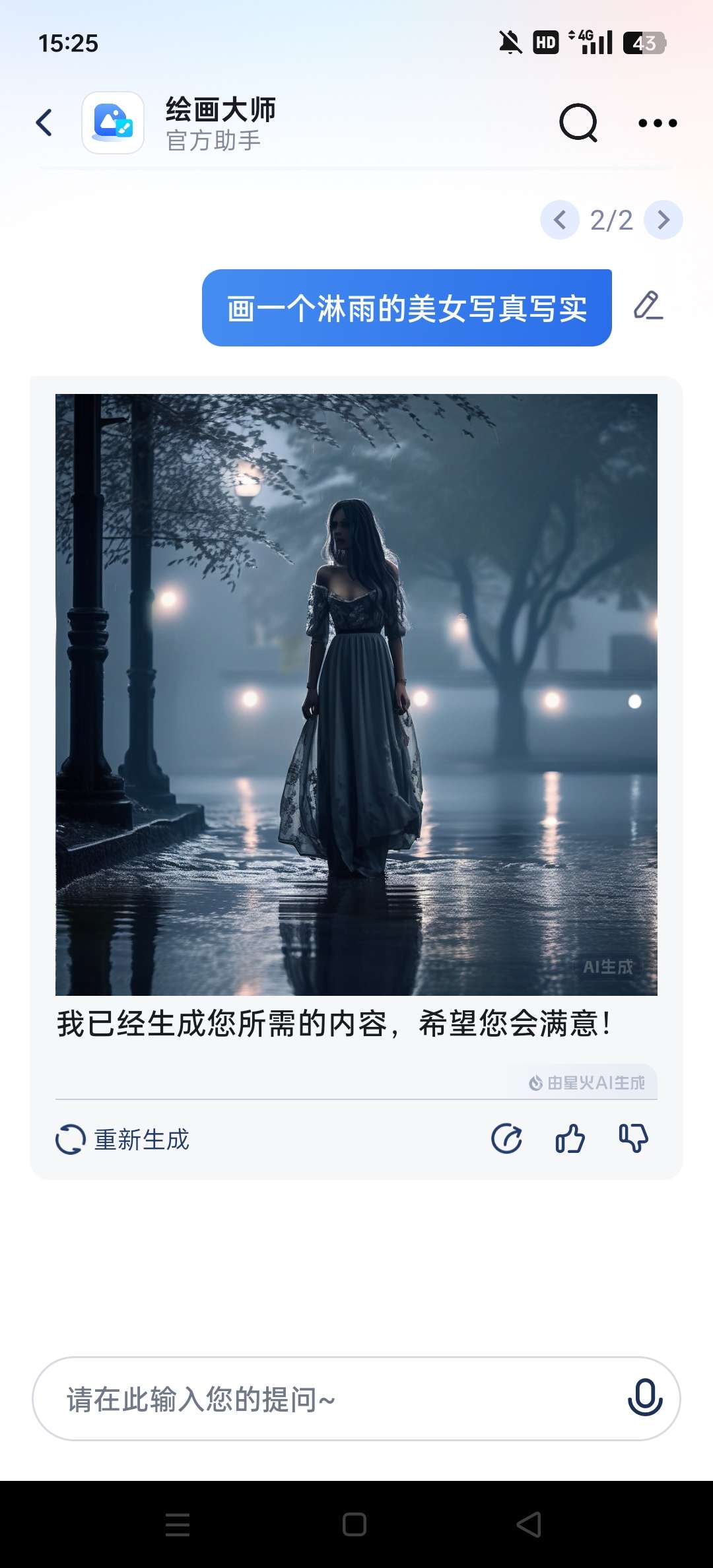Viewport: 713px width, 1568px height.
Task: Edit the prompt 画一个淋雨的美女写真写实
Action: click(648, 306)
